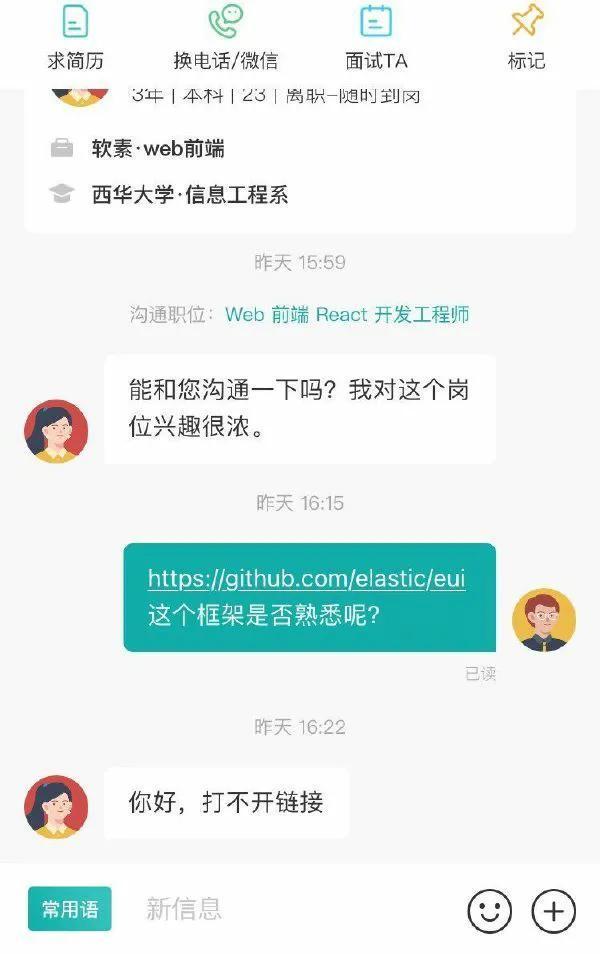Schedule an interview with 面试TA

pyautogui.click(x=376, y=37)
